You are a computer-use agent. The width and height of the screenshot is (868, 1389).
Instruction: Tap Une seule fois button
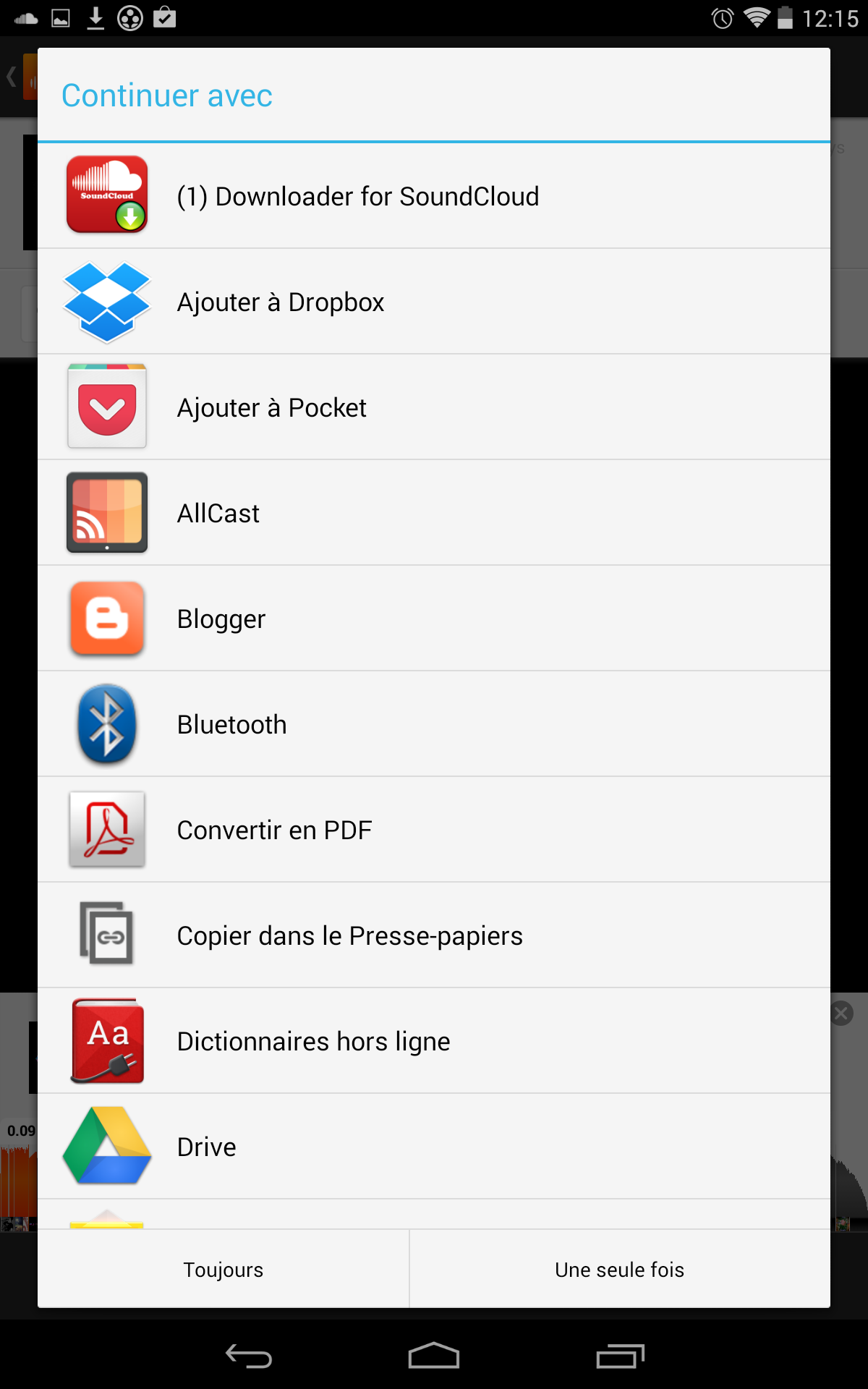(x=619, y=1270)
